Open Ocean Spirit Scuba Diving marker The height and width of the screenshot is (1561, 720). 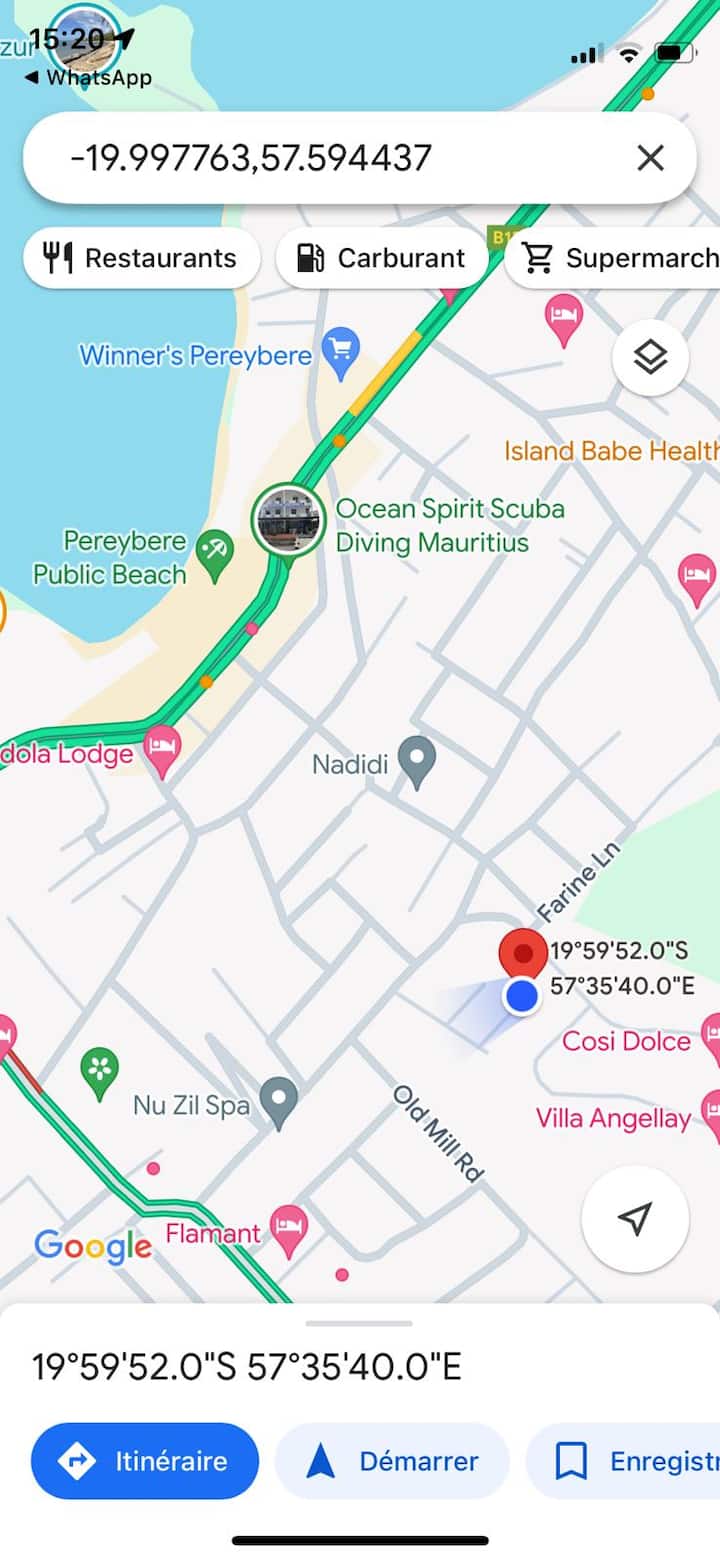point(288,520)
